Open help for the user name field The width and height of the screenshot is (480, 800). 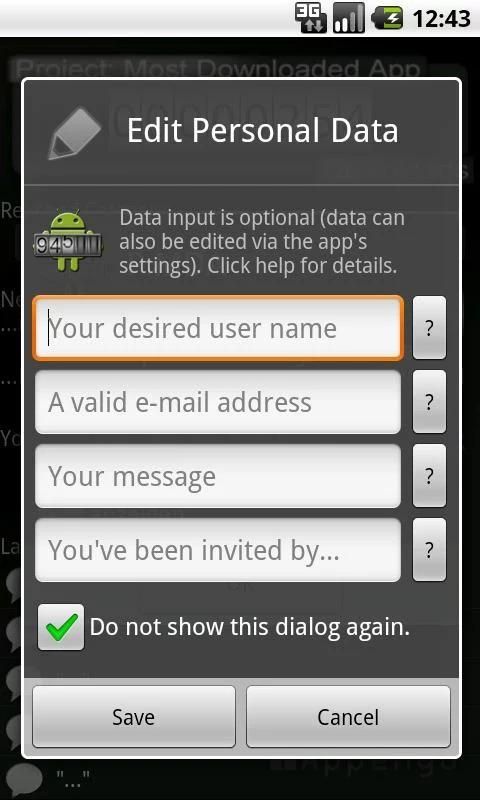[x=429, y=328]
